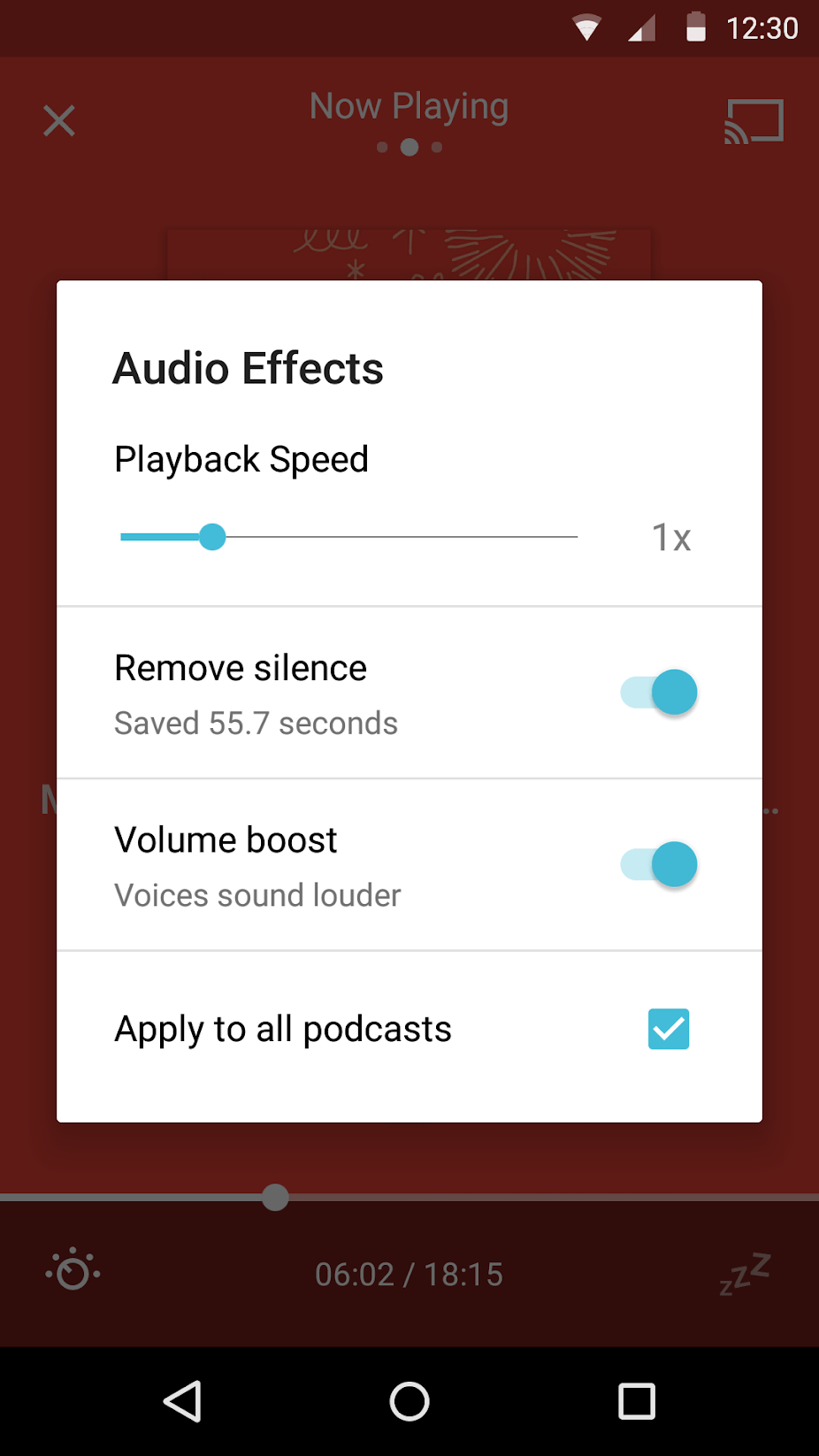This screenshot has height=1456, width=819.
Task: Close the Now Playing screen
Action: 59,121
